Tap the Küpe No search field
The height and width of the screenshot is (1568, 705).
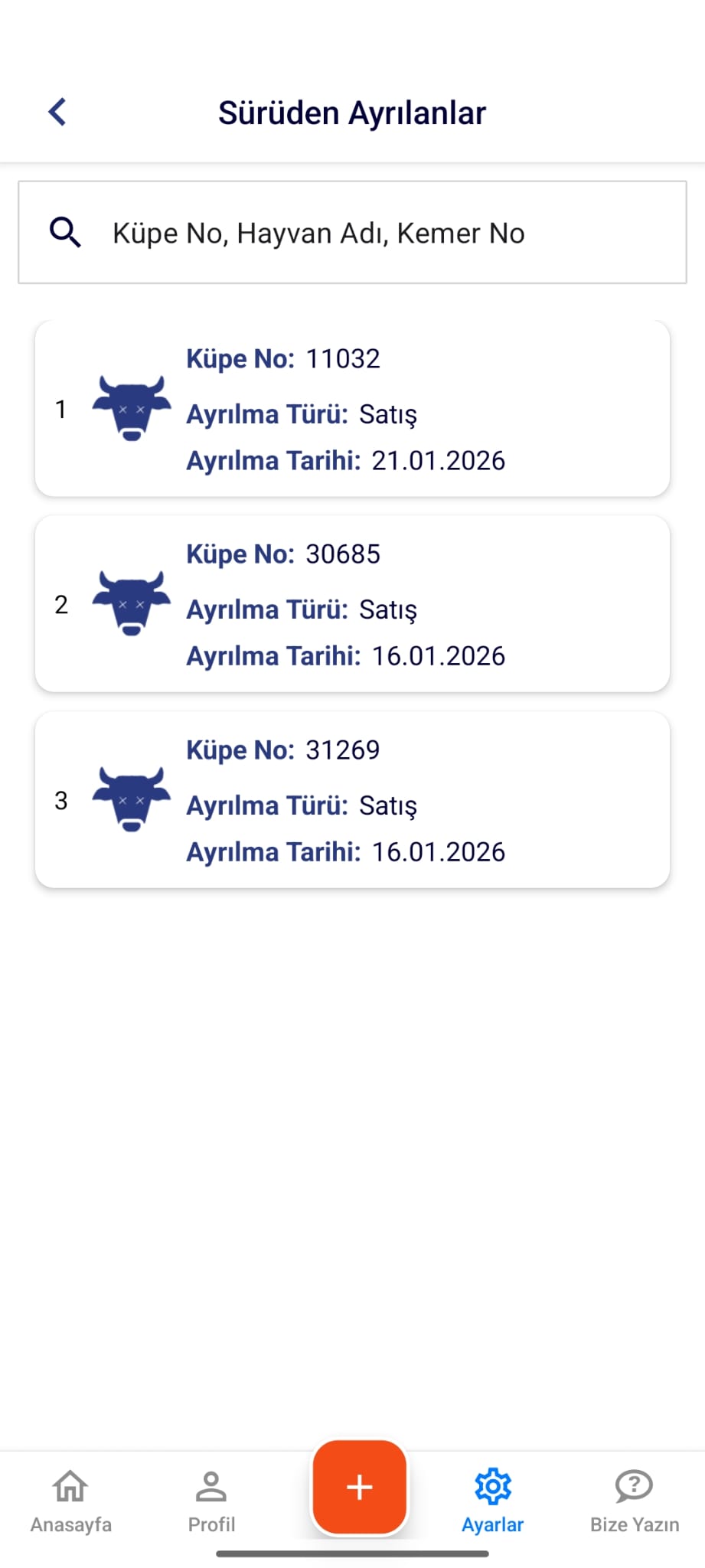pos(352,233)
